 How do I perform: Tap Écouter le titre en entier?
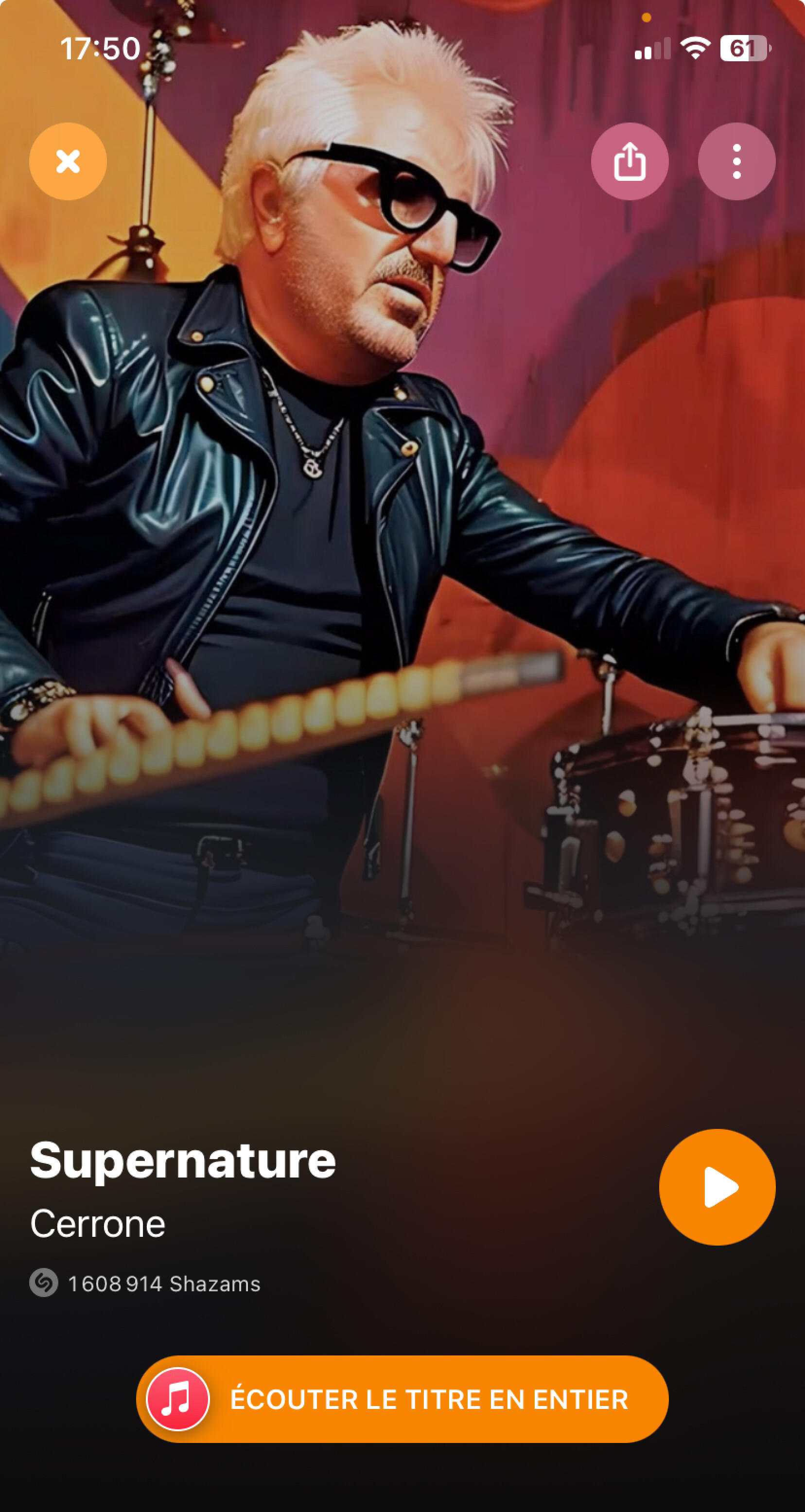(402, 1399)
